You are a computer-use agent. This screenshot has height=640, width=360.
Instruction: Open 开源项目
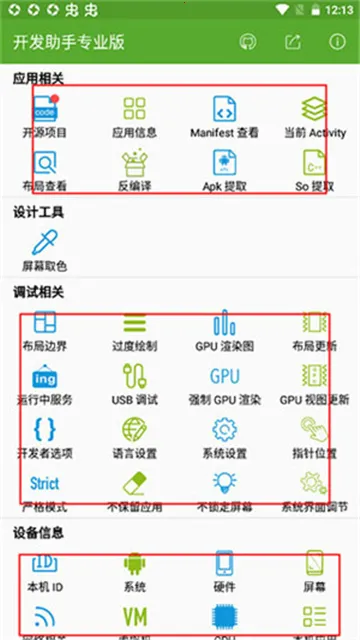pos(45,116)
